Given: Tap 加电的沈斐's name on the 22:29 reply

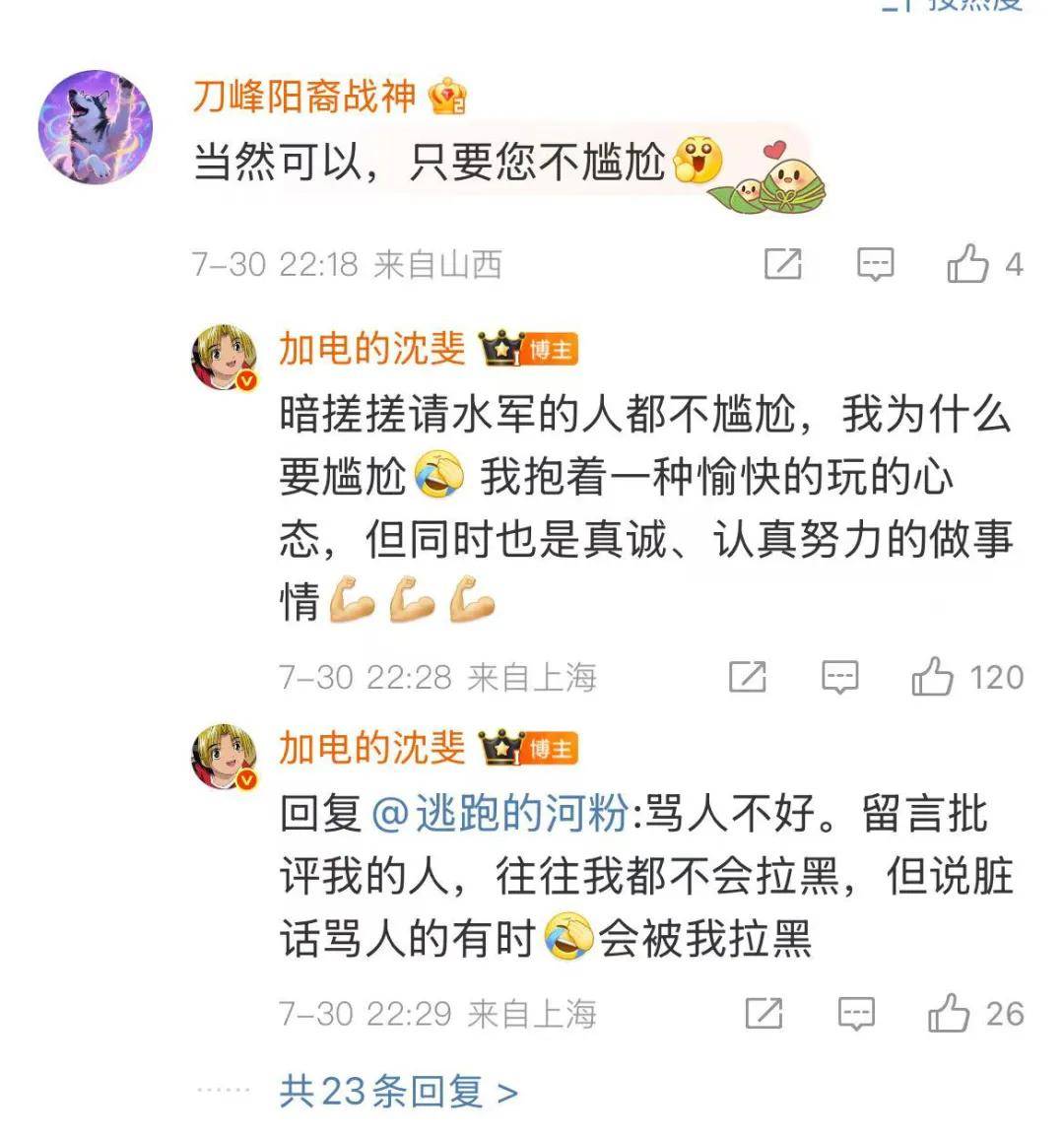Looking at the screenshot, I should click(371, 748).
